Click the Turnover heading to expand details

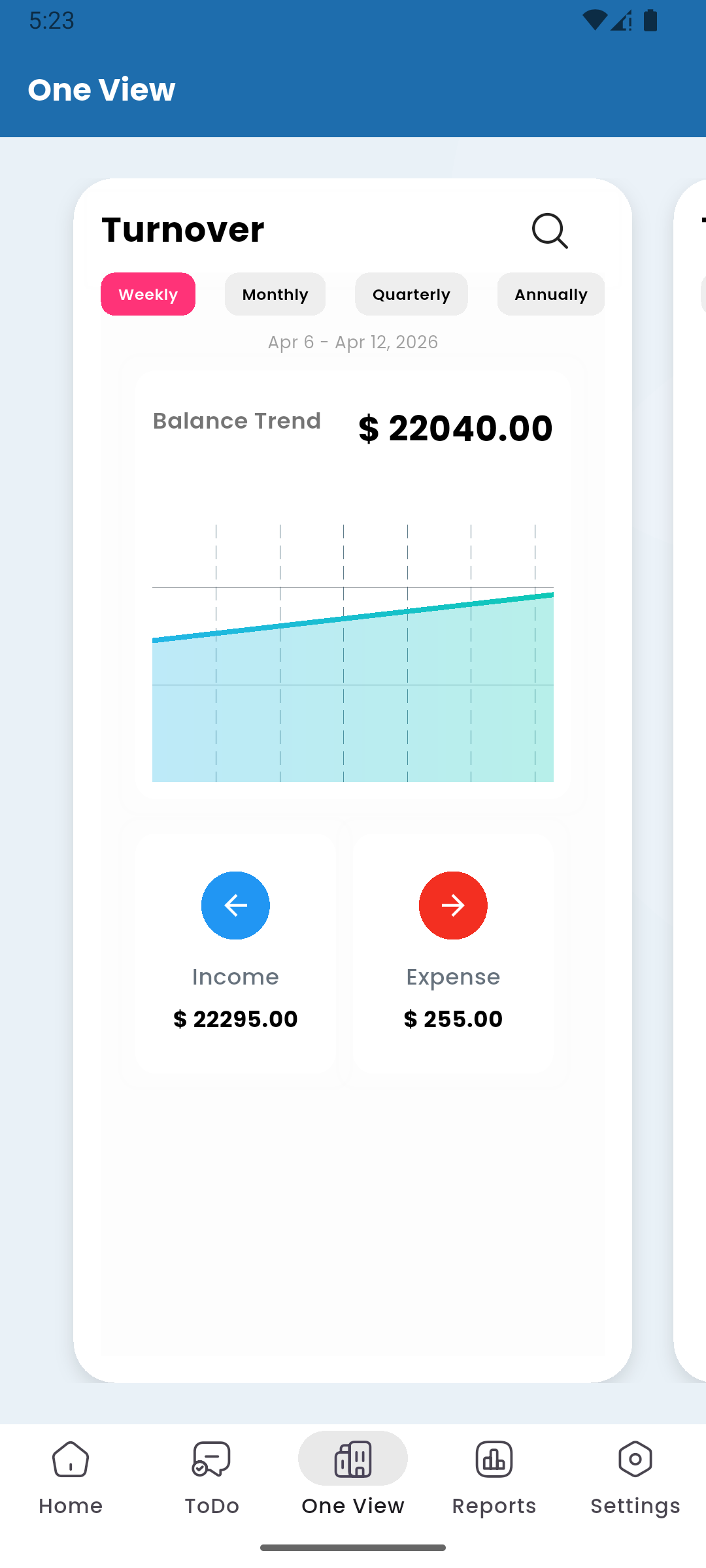pyautogui.click(x=182, y=229)
